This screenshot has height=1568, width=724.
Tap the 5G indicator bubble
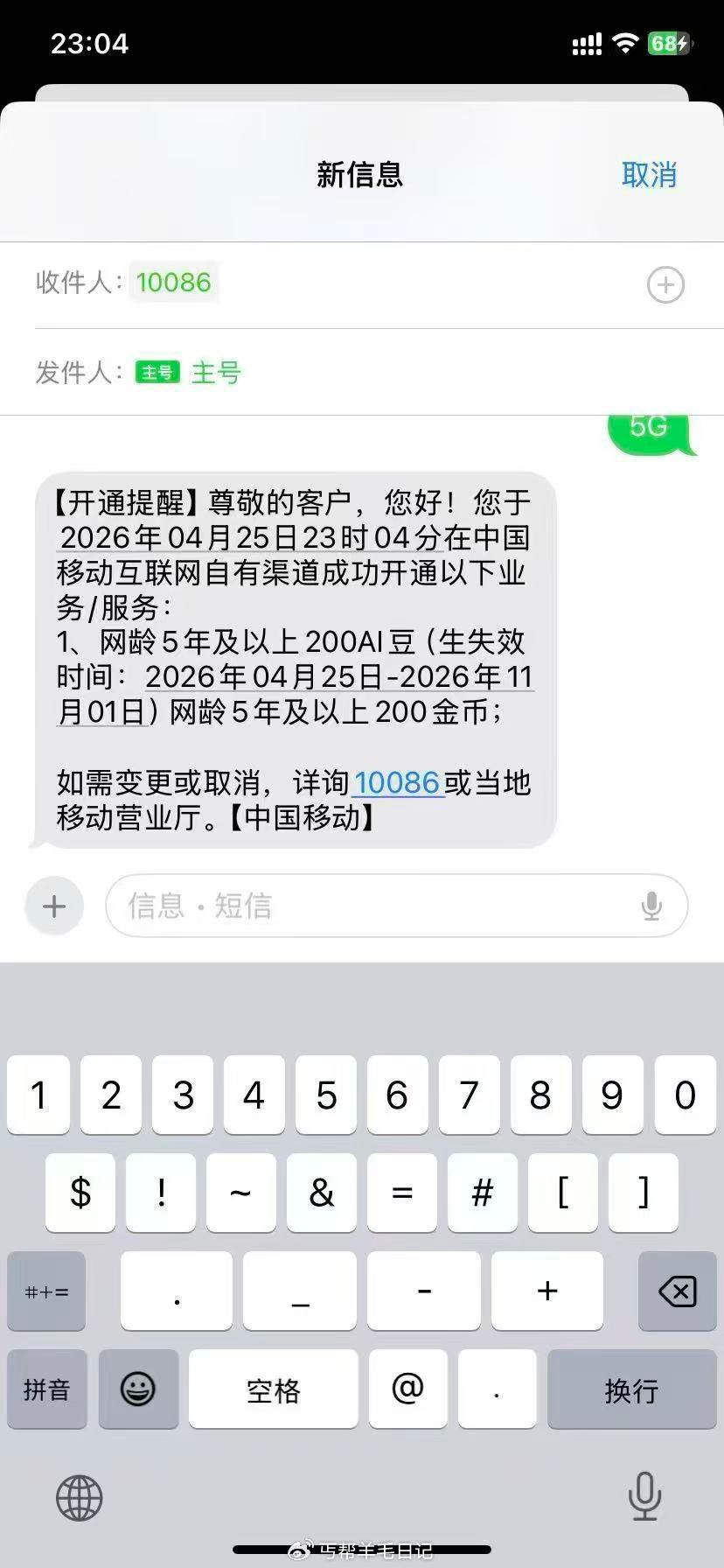649,428
